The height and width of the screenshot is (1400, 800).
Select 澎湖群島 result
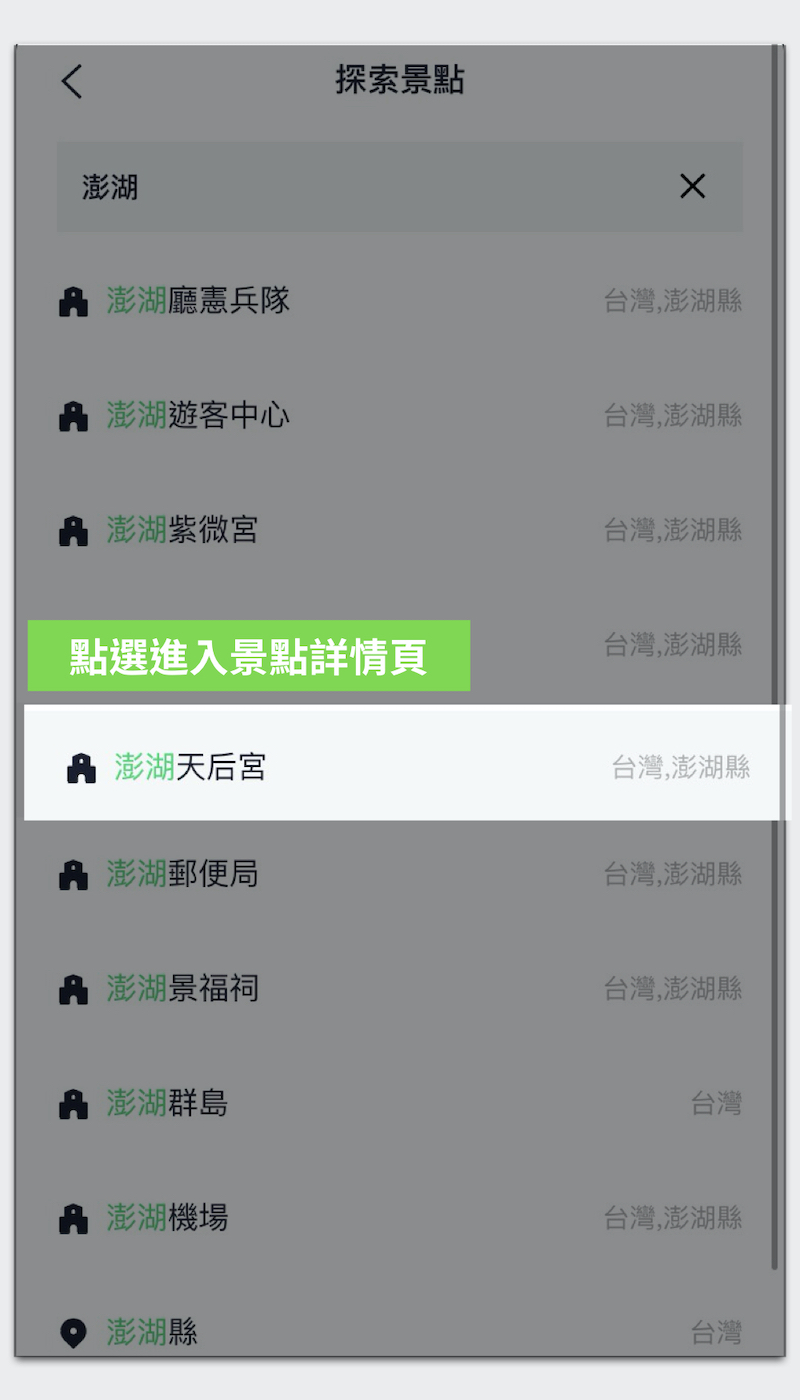(400, 1104)
